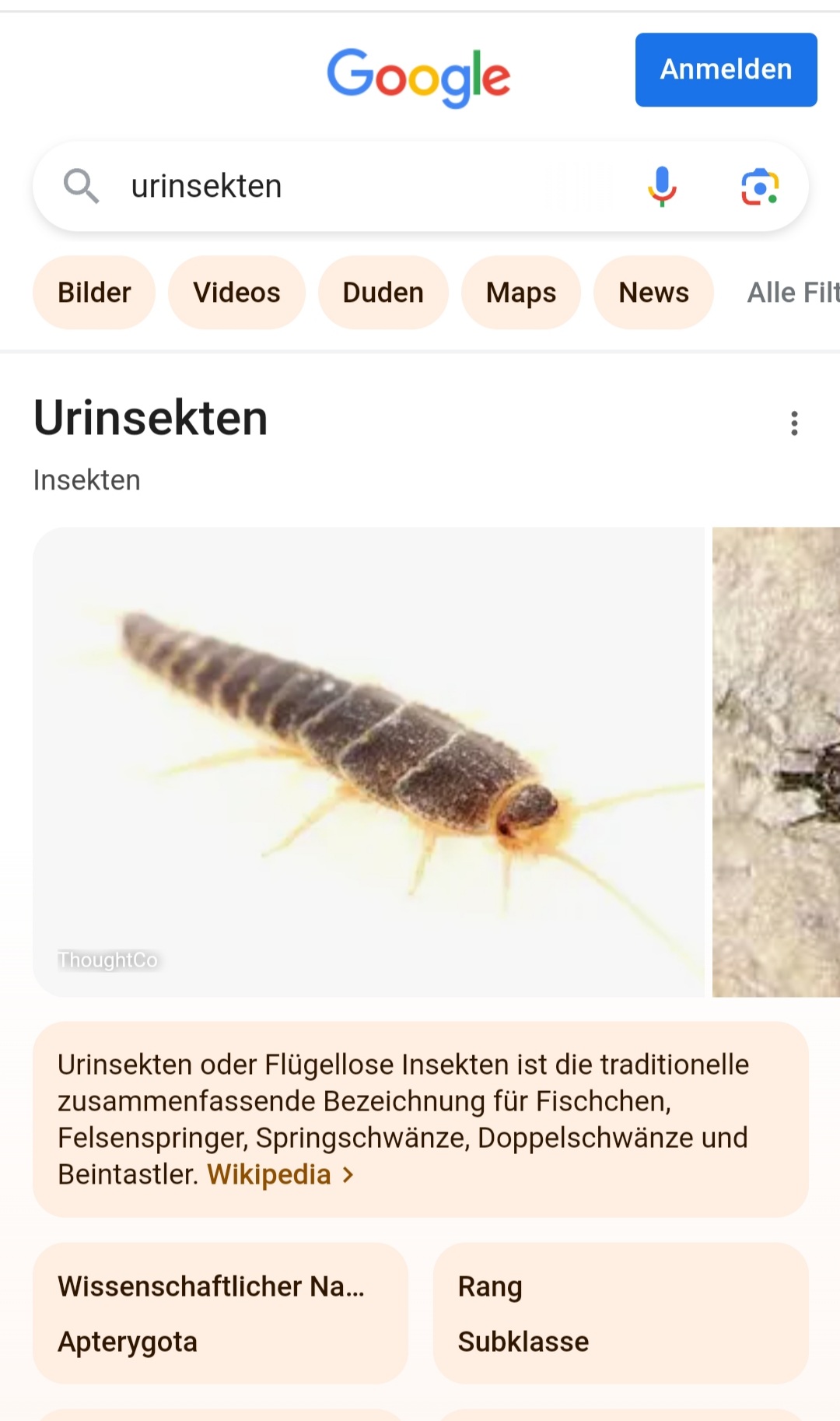Show News results
Screen dimensions: 840x1421
(x=653, y=293)
